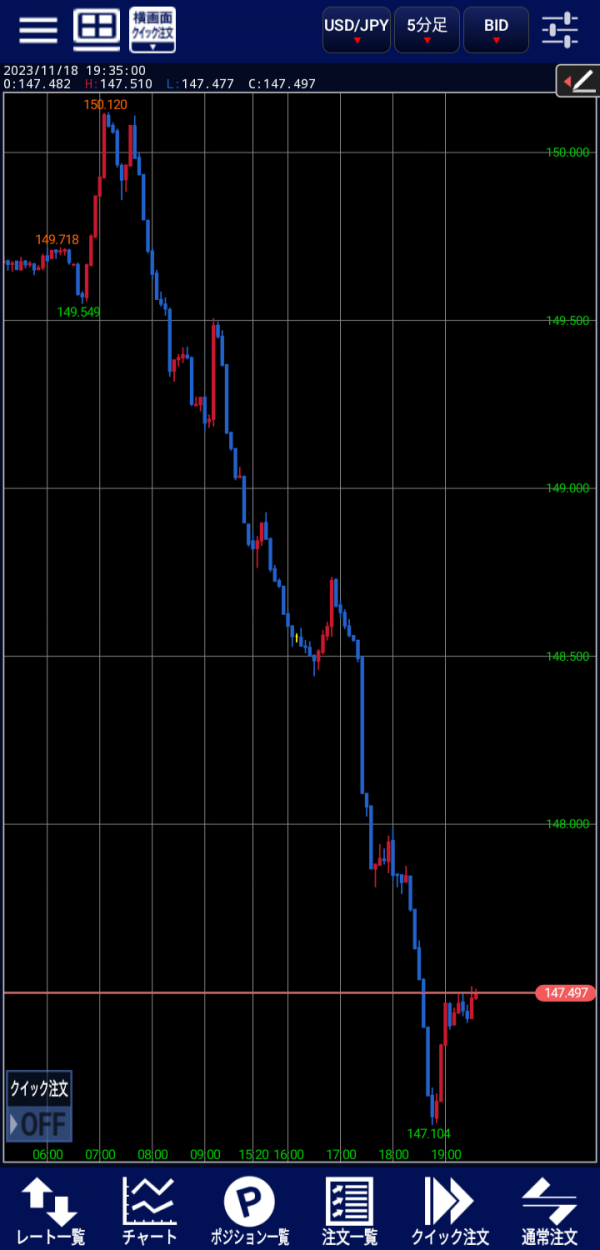Open クイック注文 quick order tab

tap(450, 1210)
